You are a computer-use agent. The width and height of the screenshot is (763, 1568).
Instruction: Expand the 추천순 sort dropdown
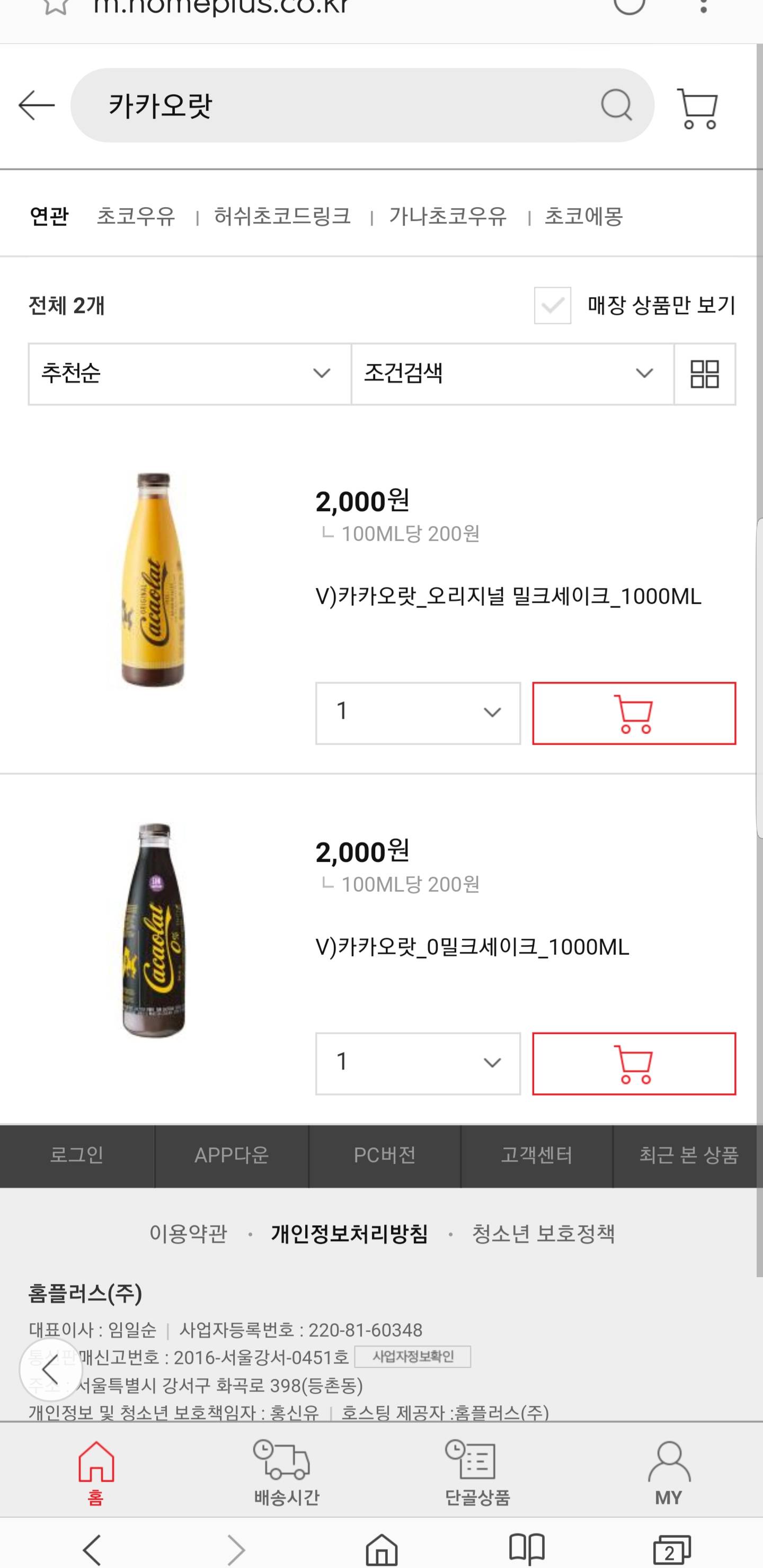pyautogui.click(x=189, y=374)
